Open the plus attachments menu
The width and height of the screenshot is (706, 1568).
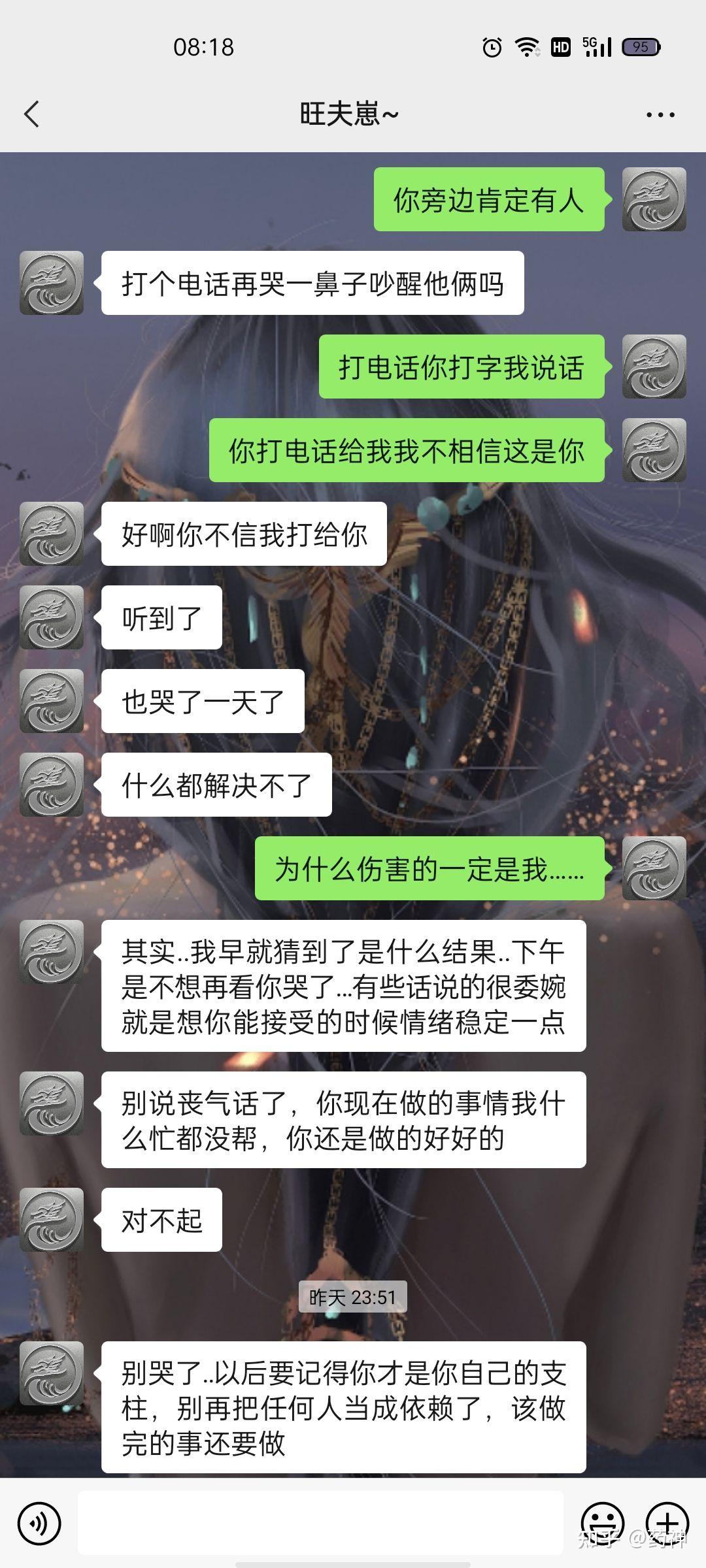click(667, 1524)
